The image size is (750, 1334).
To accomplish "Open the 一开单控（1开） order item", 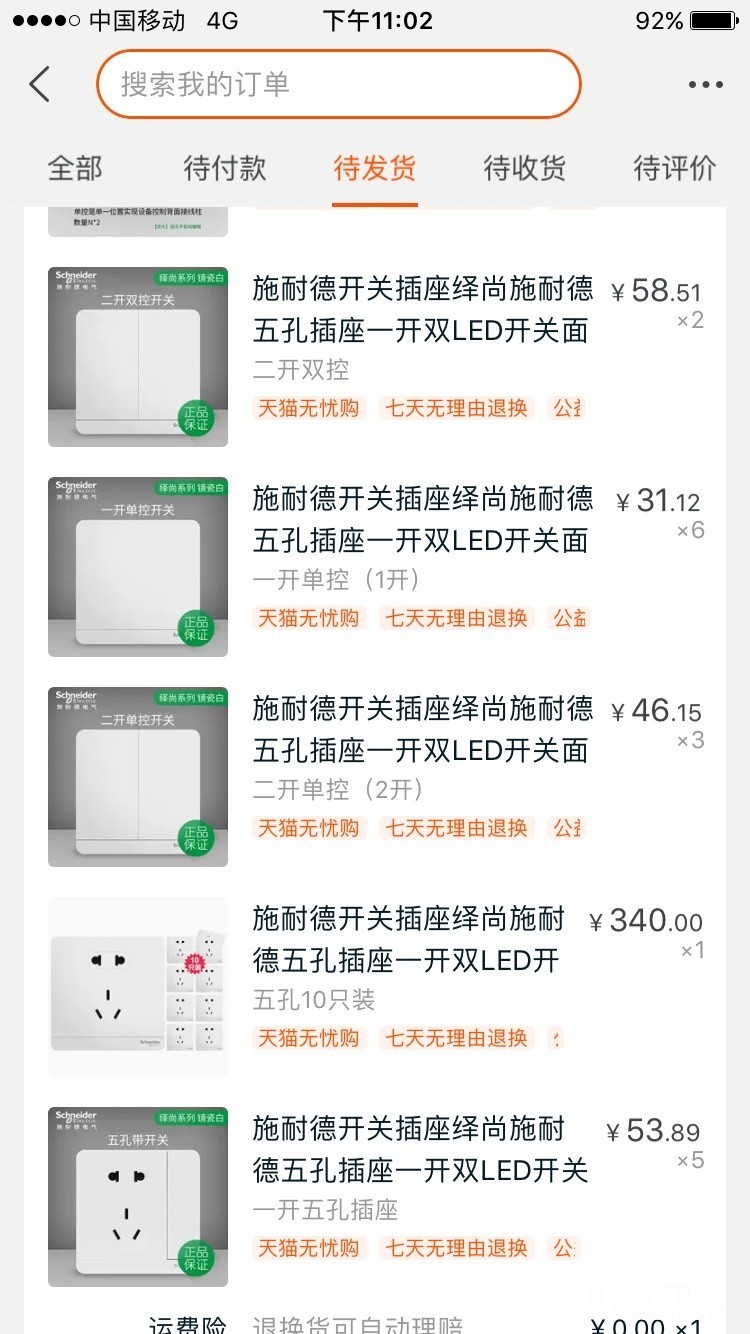I will (x=375, y=566).
